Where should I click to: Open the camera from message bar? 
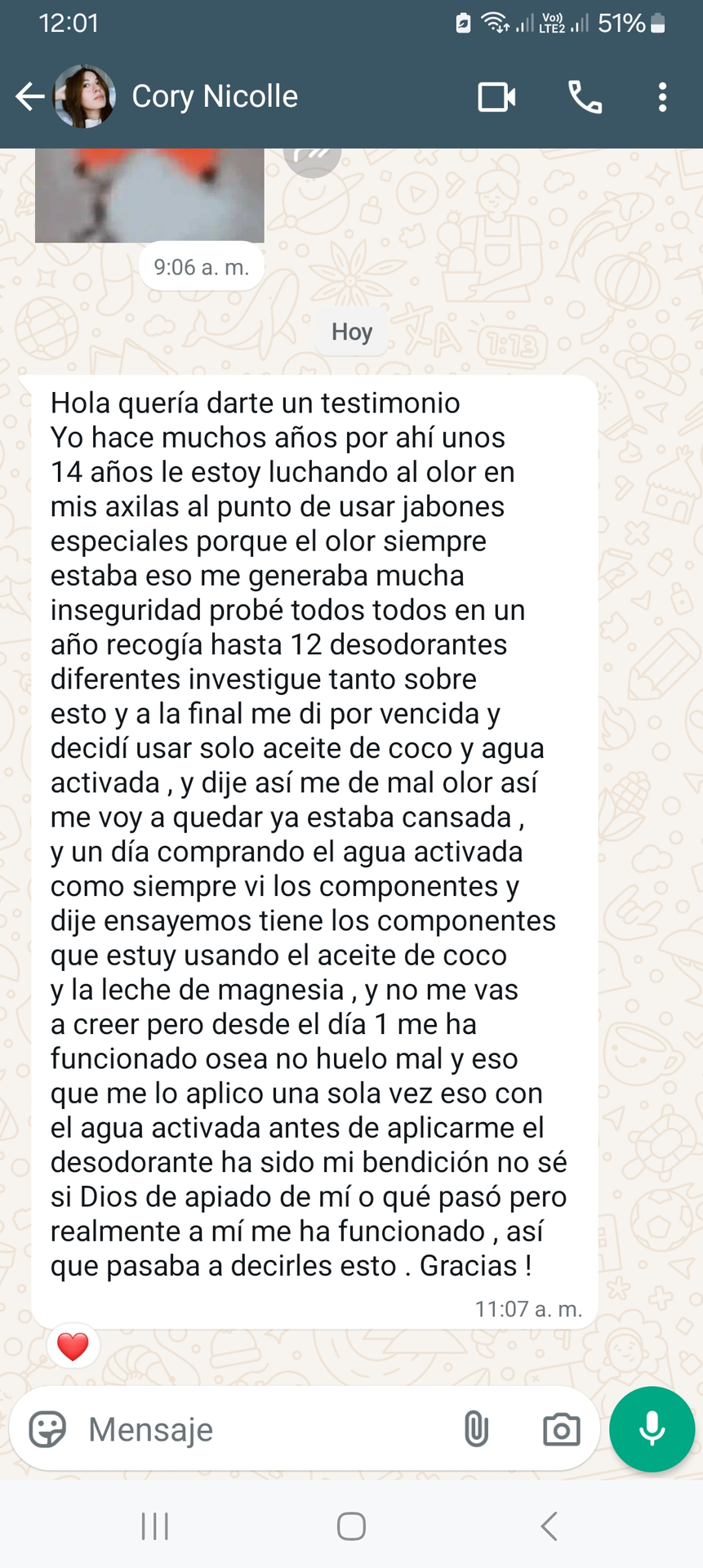(x=561, y=1430)
